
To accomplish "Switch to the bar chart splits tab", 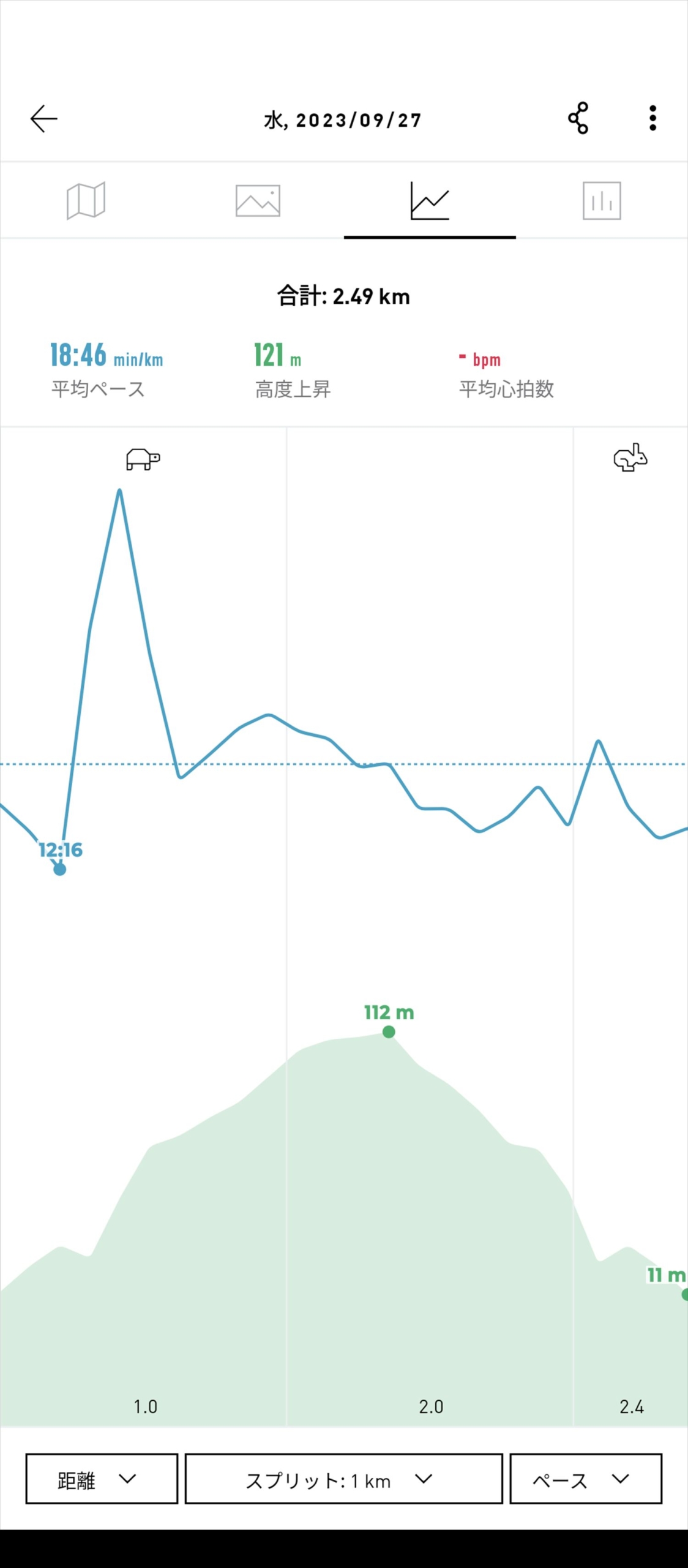I will [602, 200].
